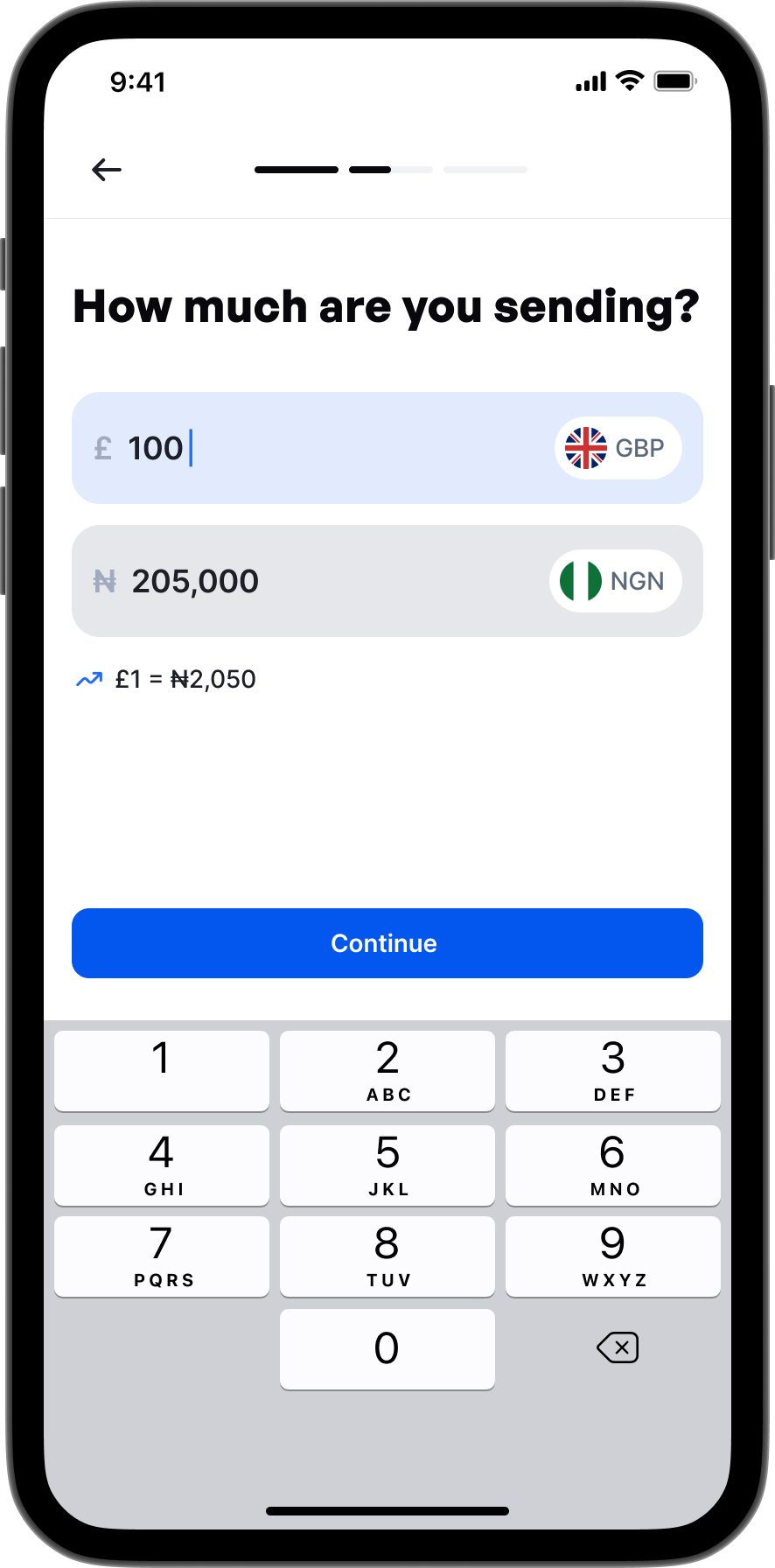
Task: Change the NGN receiving currency
Action: click(615, 581)
